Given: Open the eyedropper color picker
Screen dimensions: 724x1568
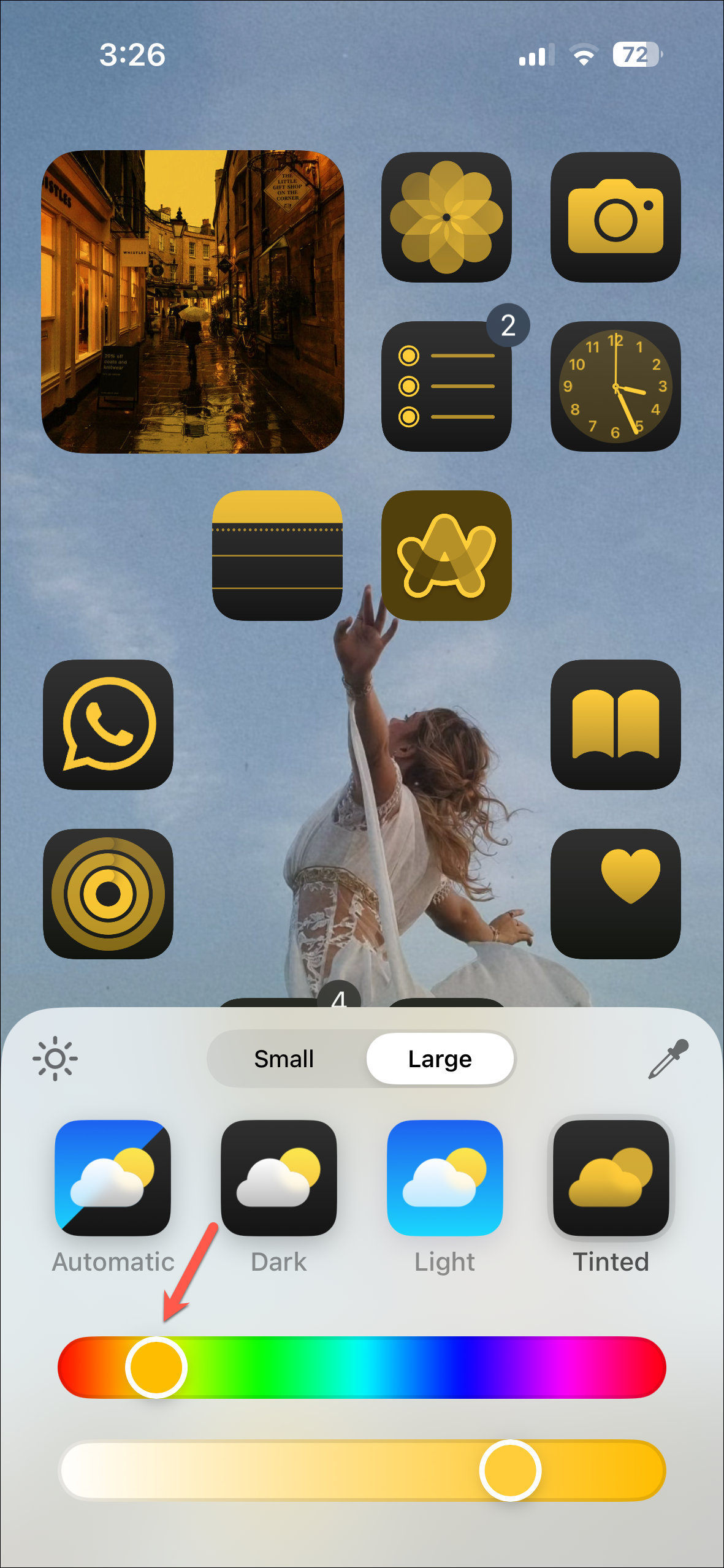Looking at the screenshot, I should [668, 1059].
